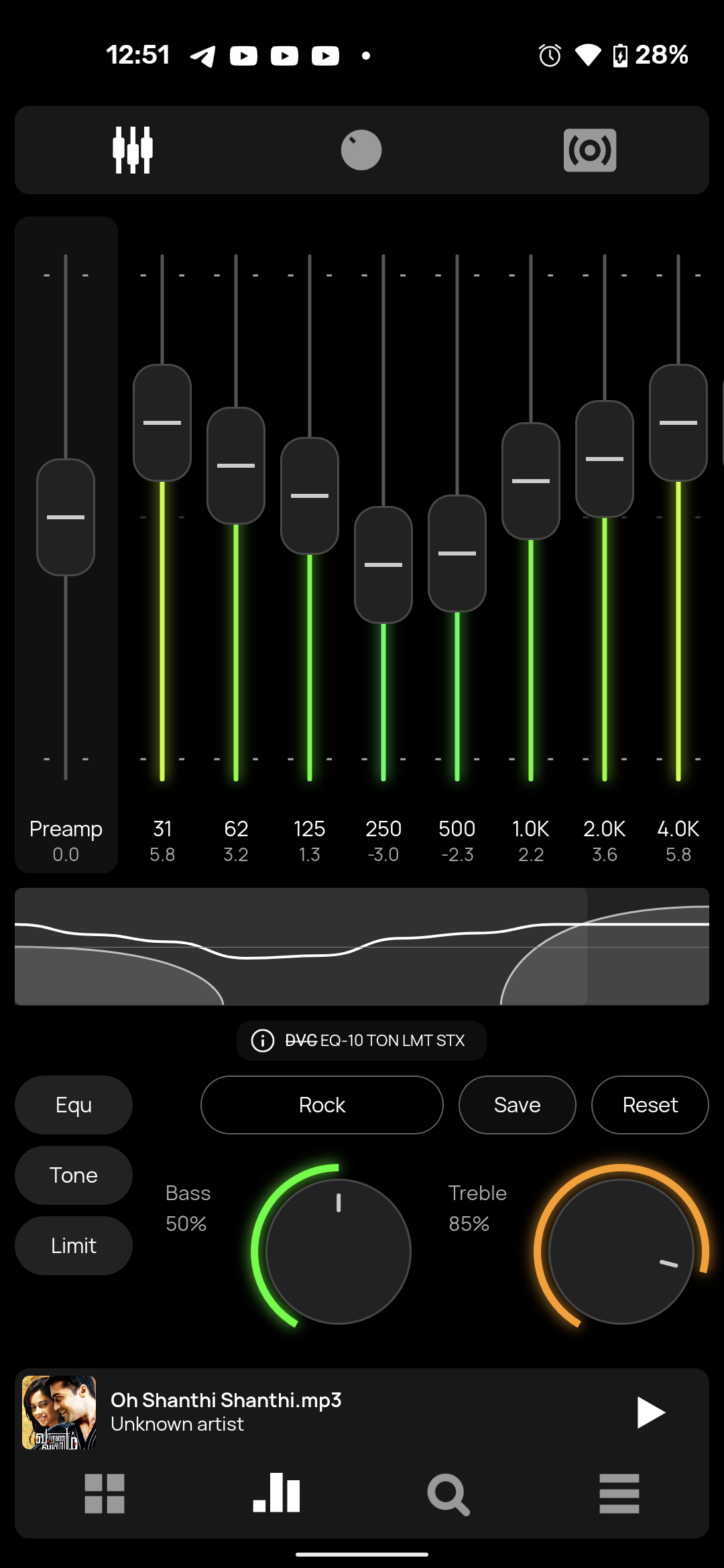
Task: Open the hamburger menu tab
Action: point(619,1494)
